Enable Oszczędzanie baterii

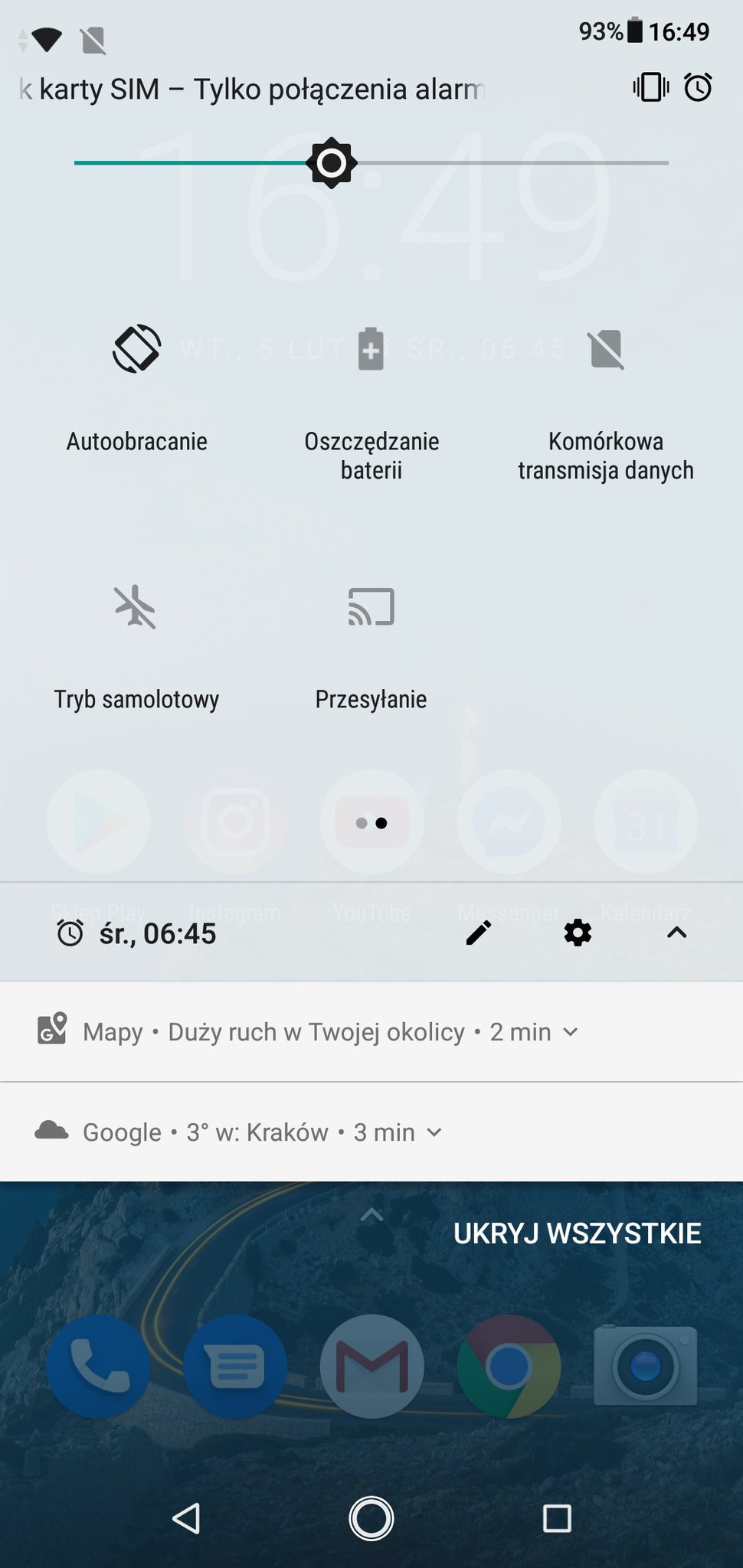click(x=371, y=350)
